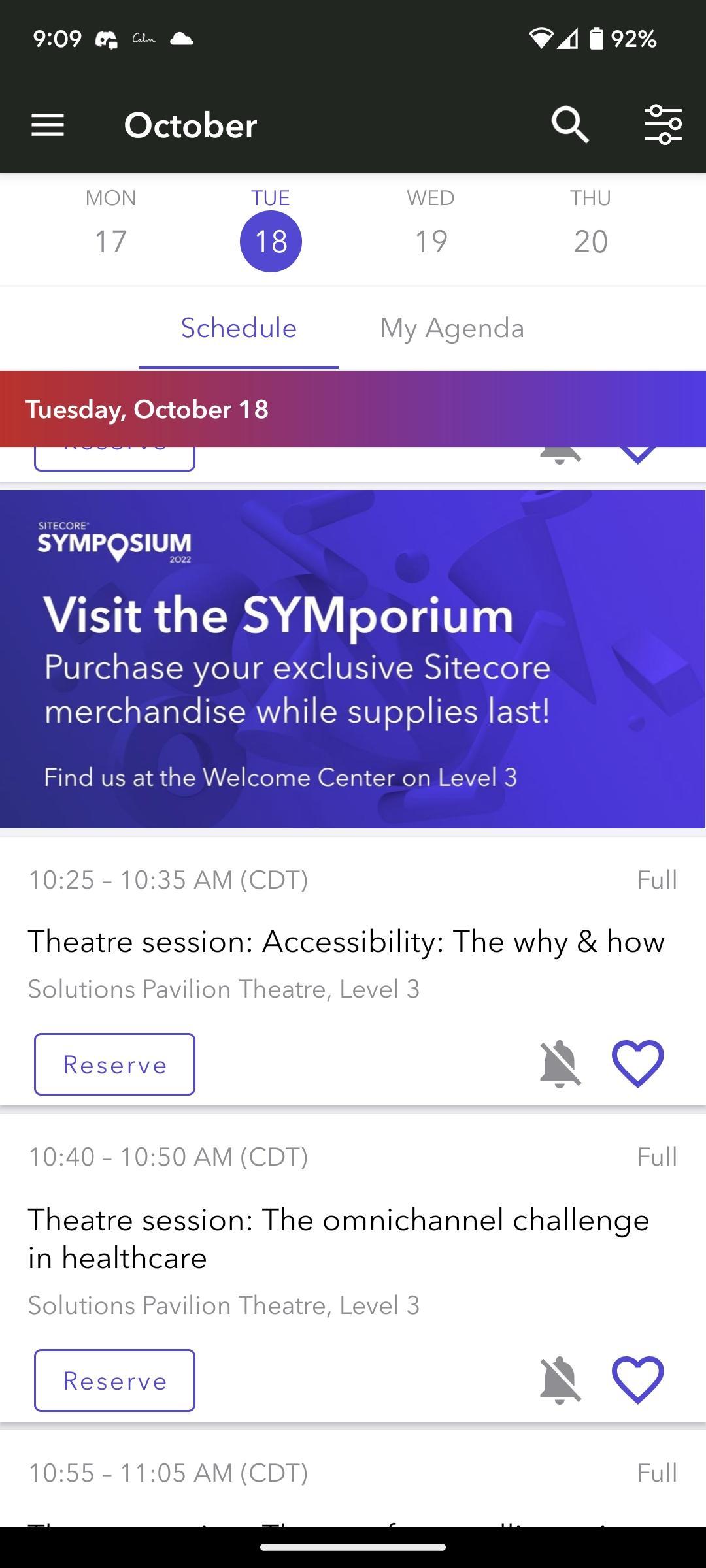Select the Schedule tab

pos(239,328)
